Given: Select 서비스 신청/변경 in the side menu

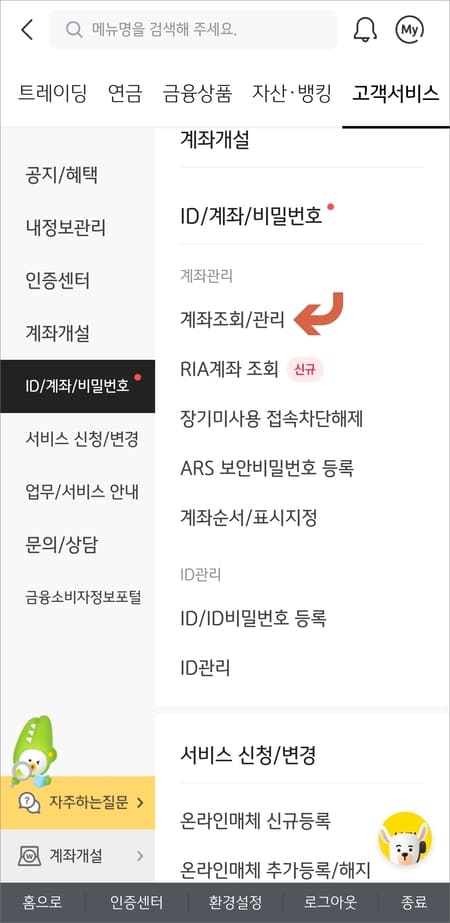Looking at the screenshot, I should (81, 439).
